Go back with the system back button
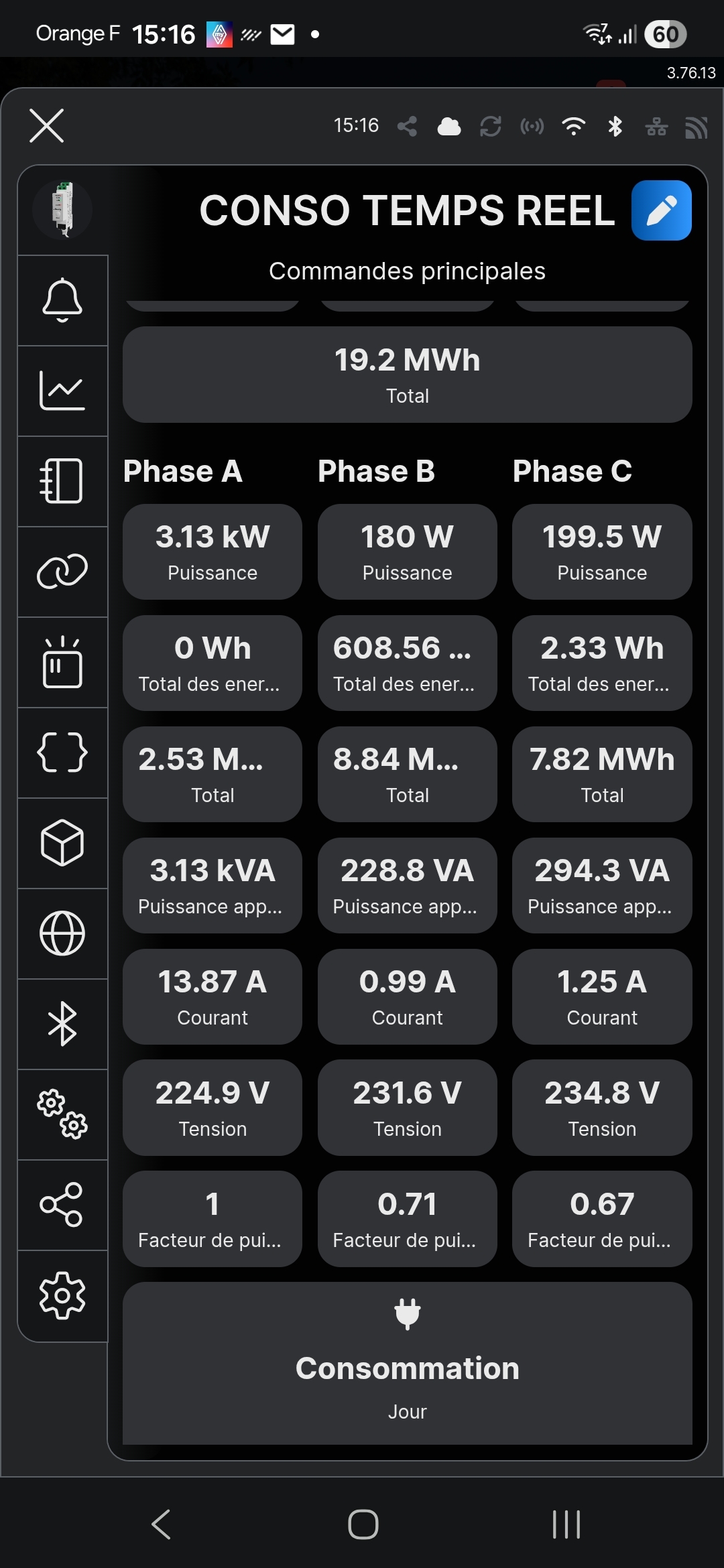The image size is (724, 1568). [161, 1524]
